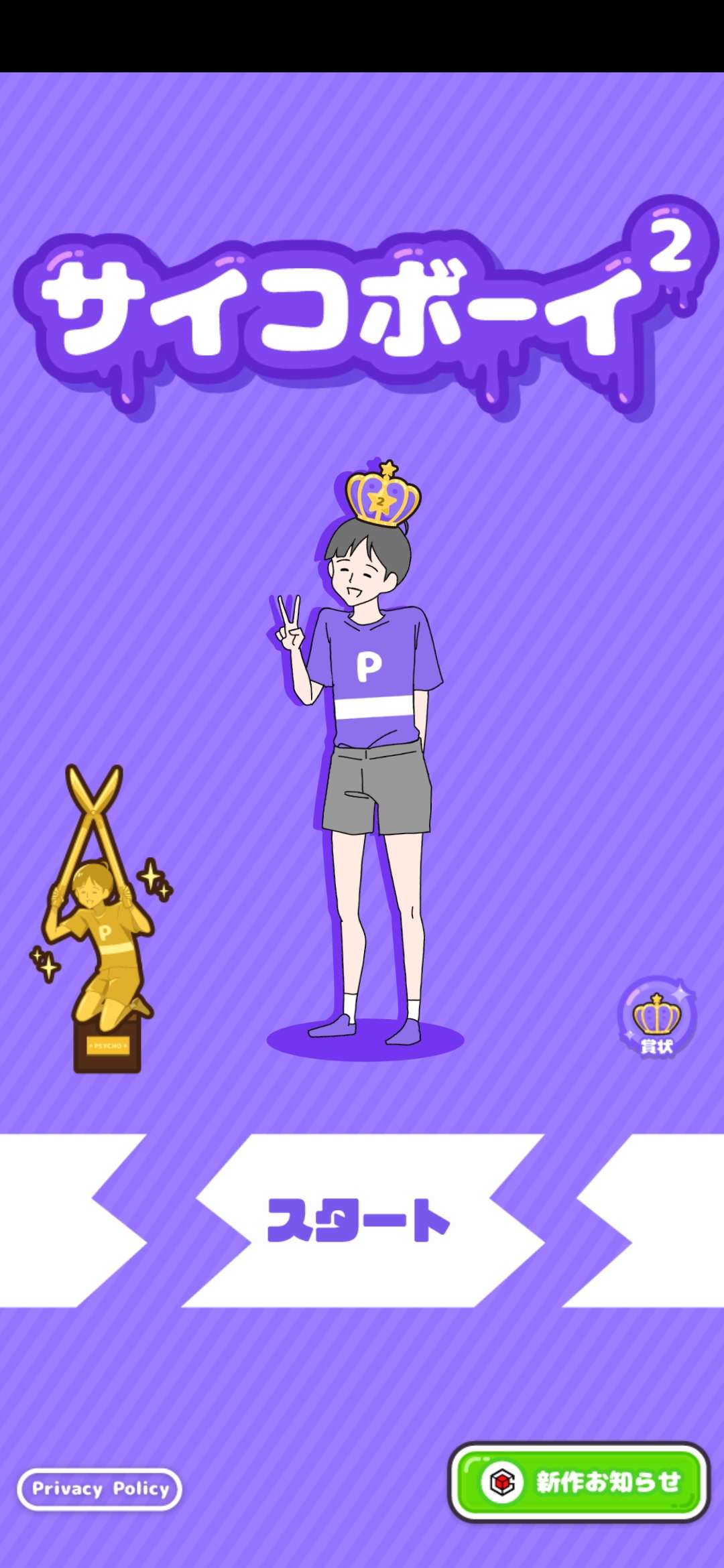Screen dimensions: 724x1568
Task: Open the 新作お知らせ button
Action: [579, 1482]
